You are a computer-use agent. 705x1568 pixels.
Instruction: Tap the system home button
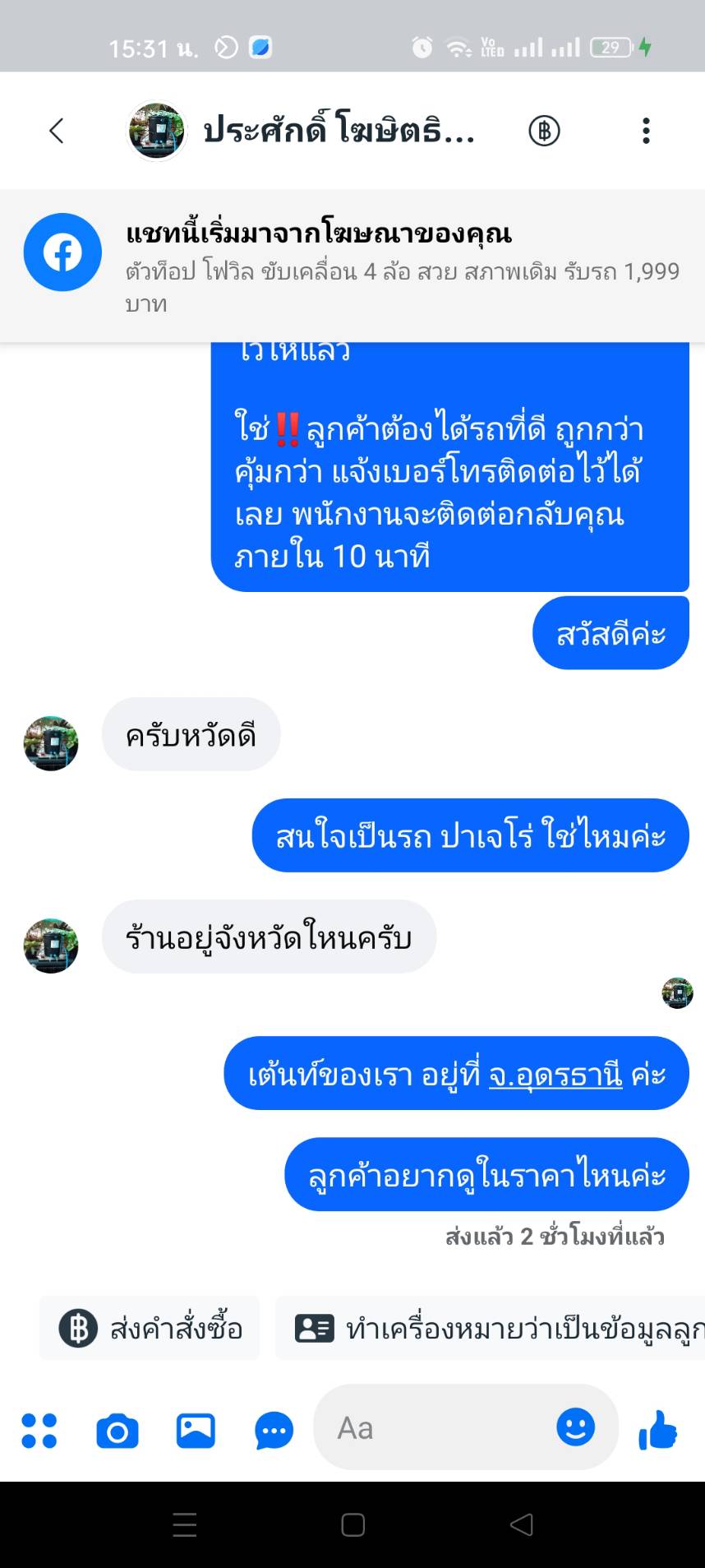click(x=352, y=1525)
